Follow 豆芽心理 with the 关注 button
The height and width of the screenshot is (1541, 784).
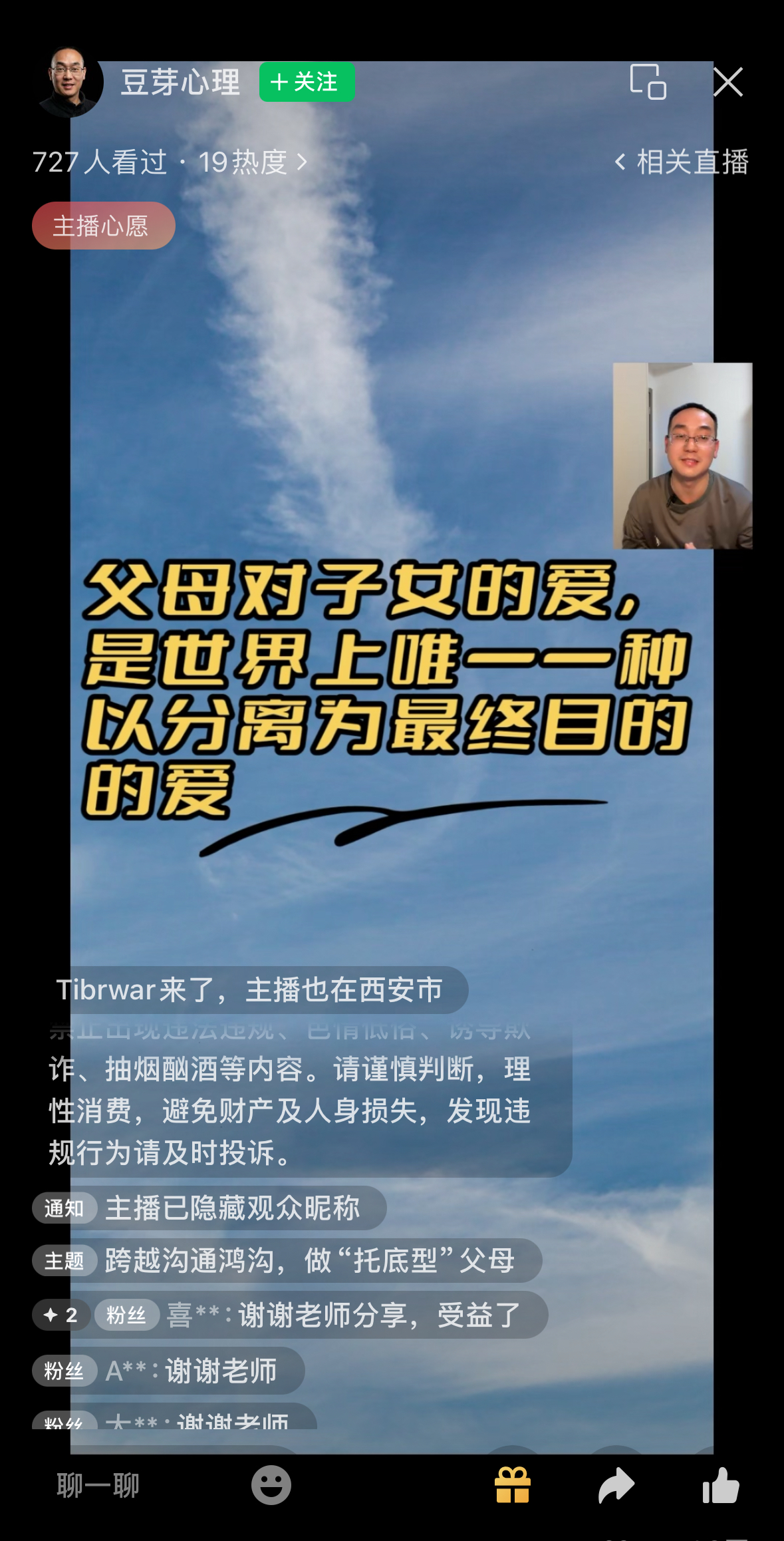click(307, 82)
